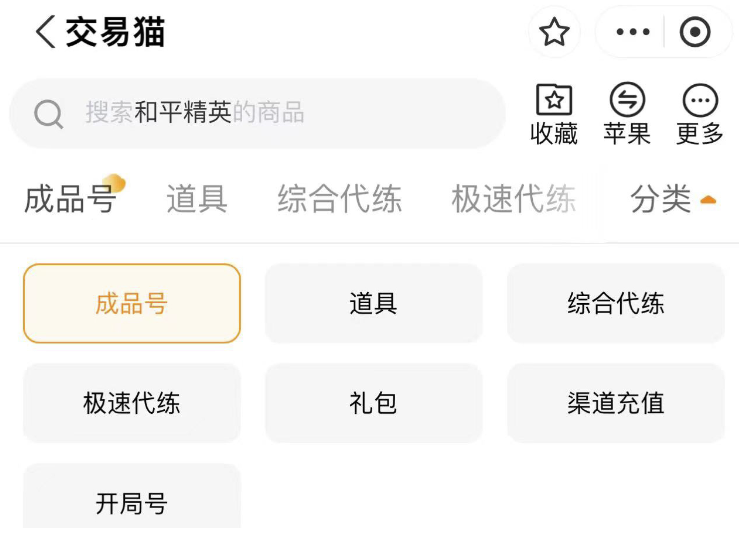
Task: Open 更多 options
Action: coord(699,114)
